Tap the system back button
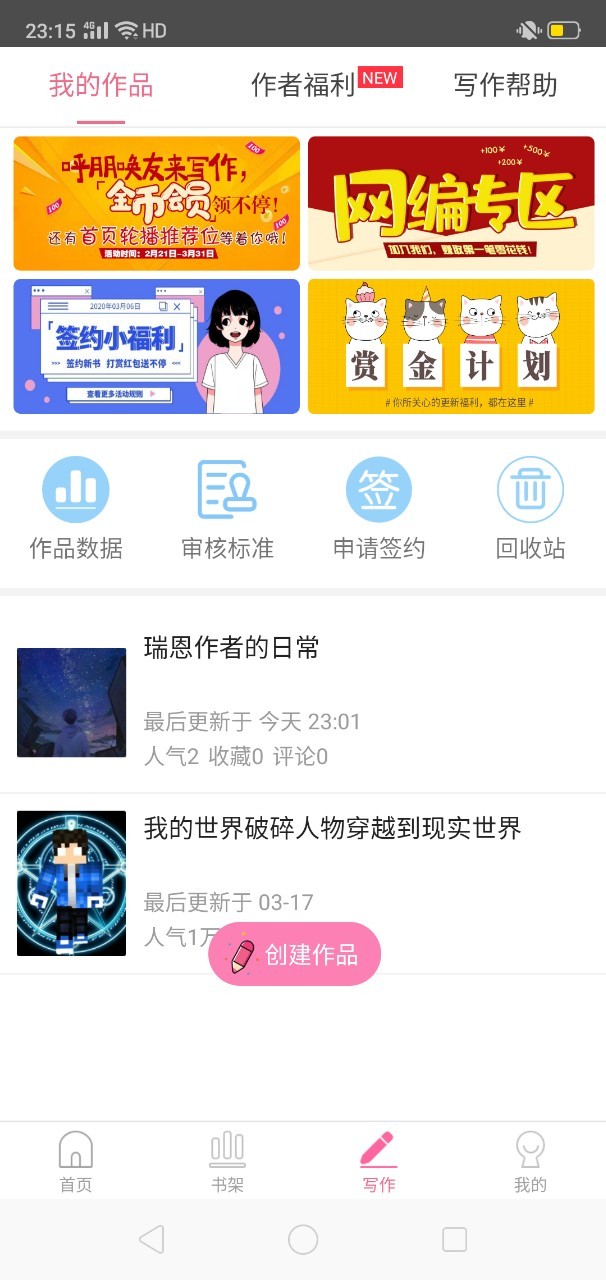Image resolution: width=606 pixels, height=1280 pixels. click(x=151, y=1240)
